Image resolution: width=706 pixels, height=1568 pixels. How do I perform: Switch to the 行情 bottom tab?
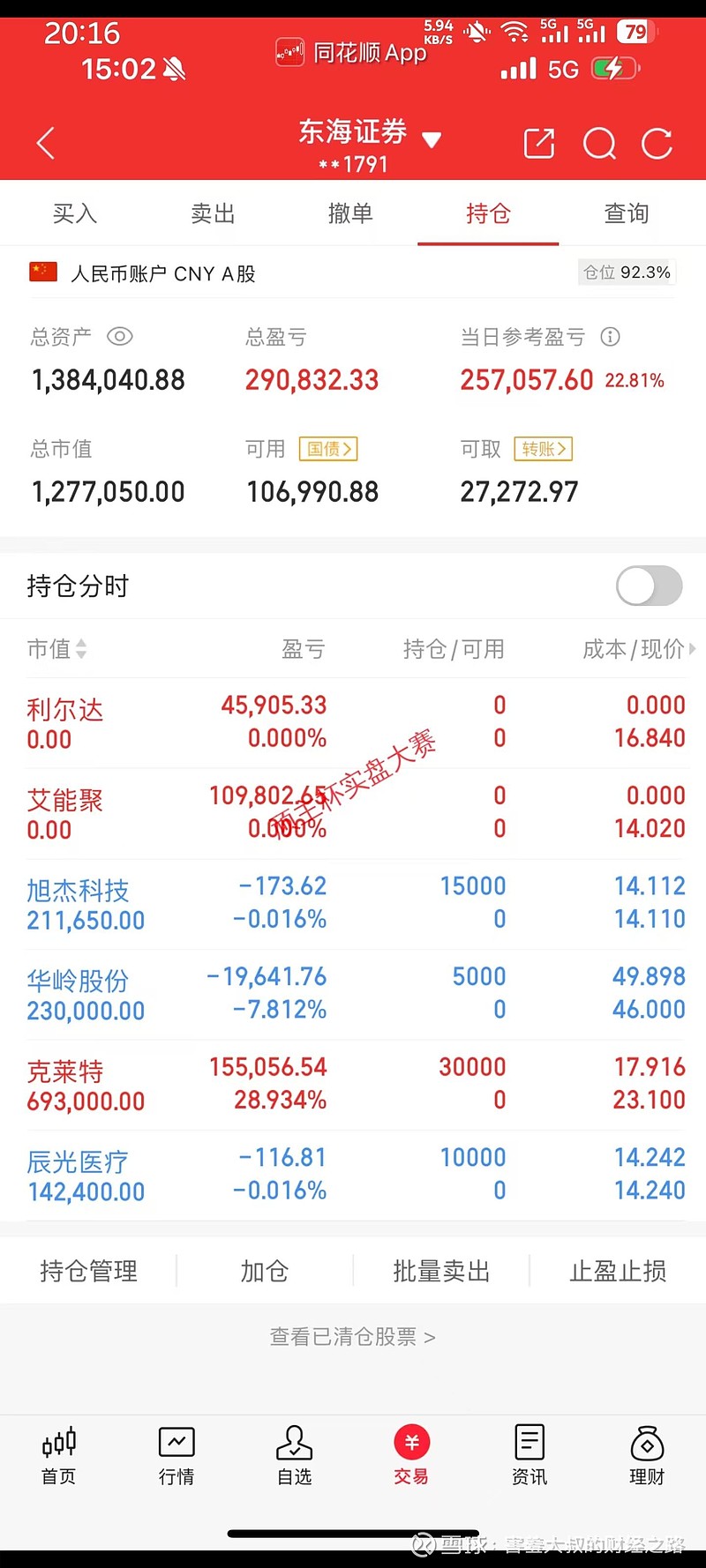[176, 1455]
